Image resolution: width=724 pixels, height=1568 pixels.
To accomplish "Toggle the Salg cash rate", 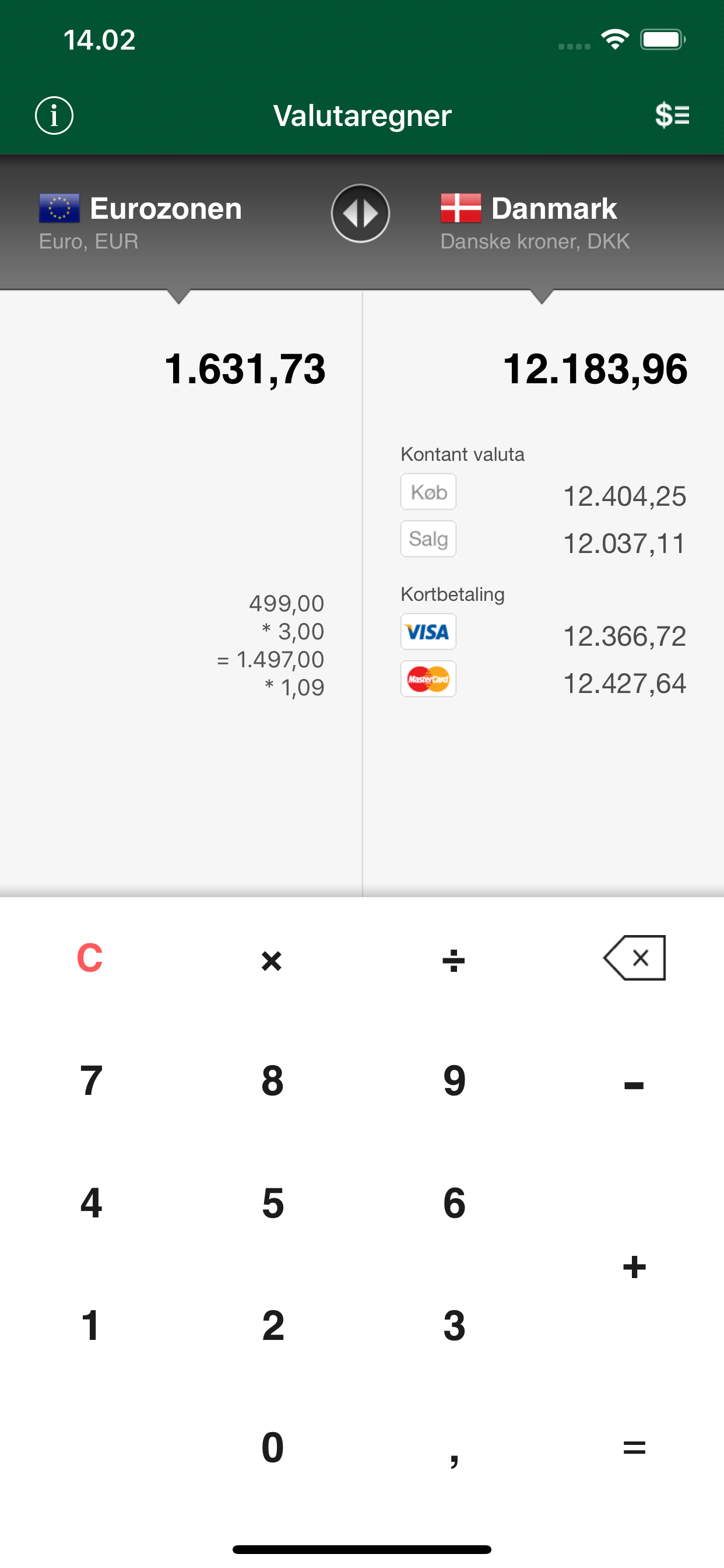I will [x=428, y=538].
